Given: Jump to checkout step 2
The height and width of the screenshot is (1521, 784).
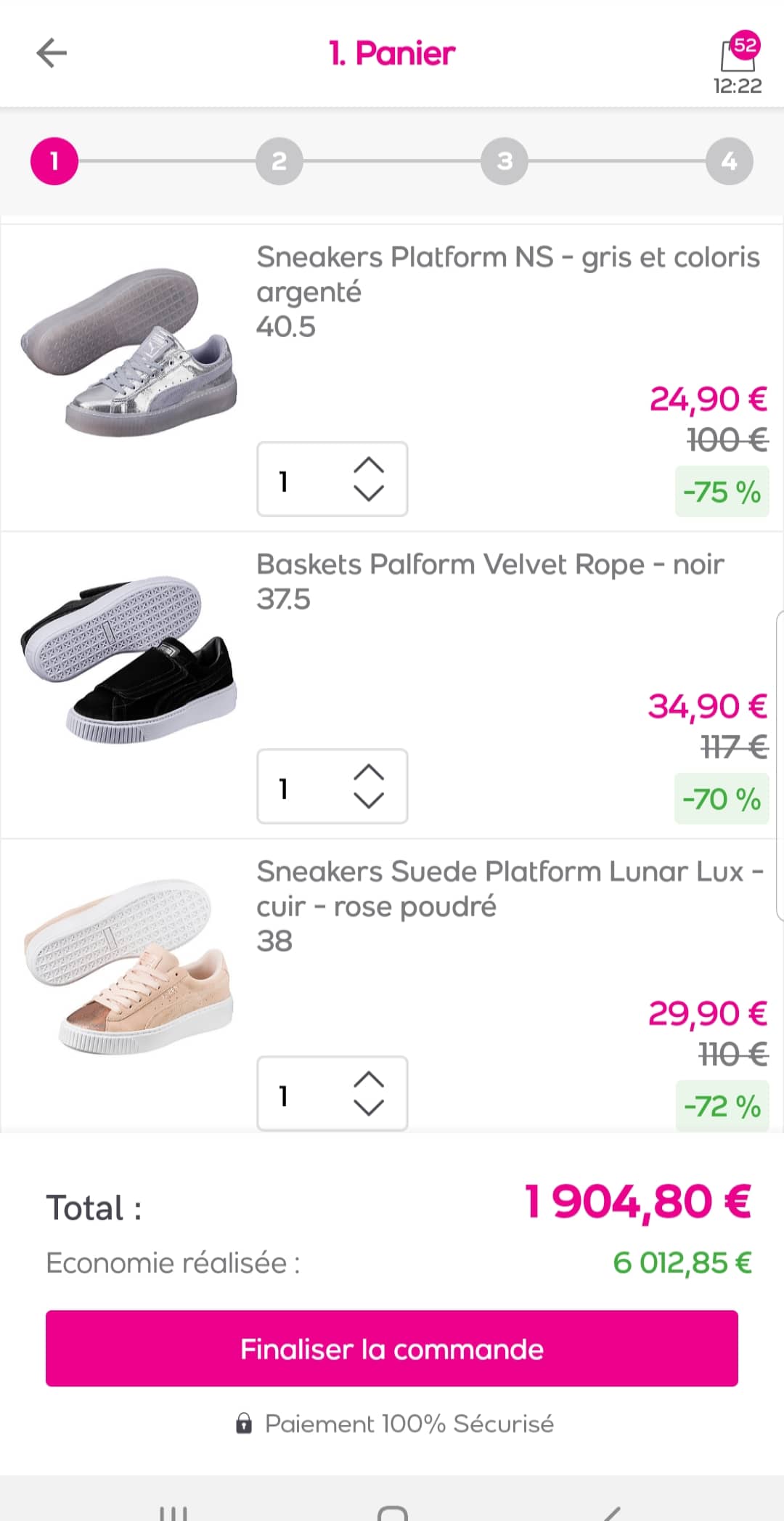Looking at the screenshot, I should [279, 161].
